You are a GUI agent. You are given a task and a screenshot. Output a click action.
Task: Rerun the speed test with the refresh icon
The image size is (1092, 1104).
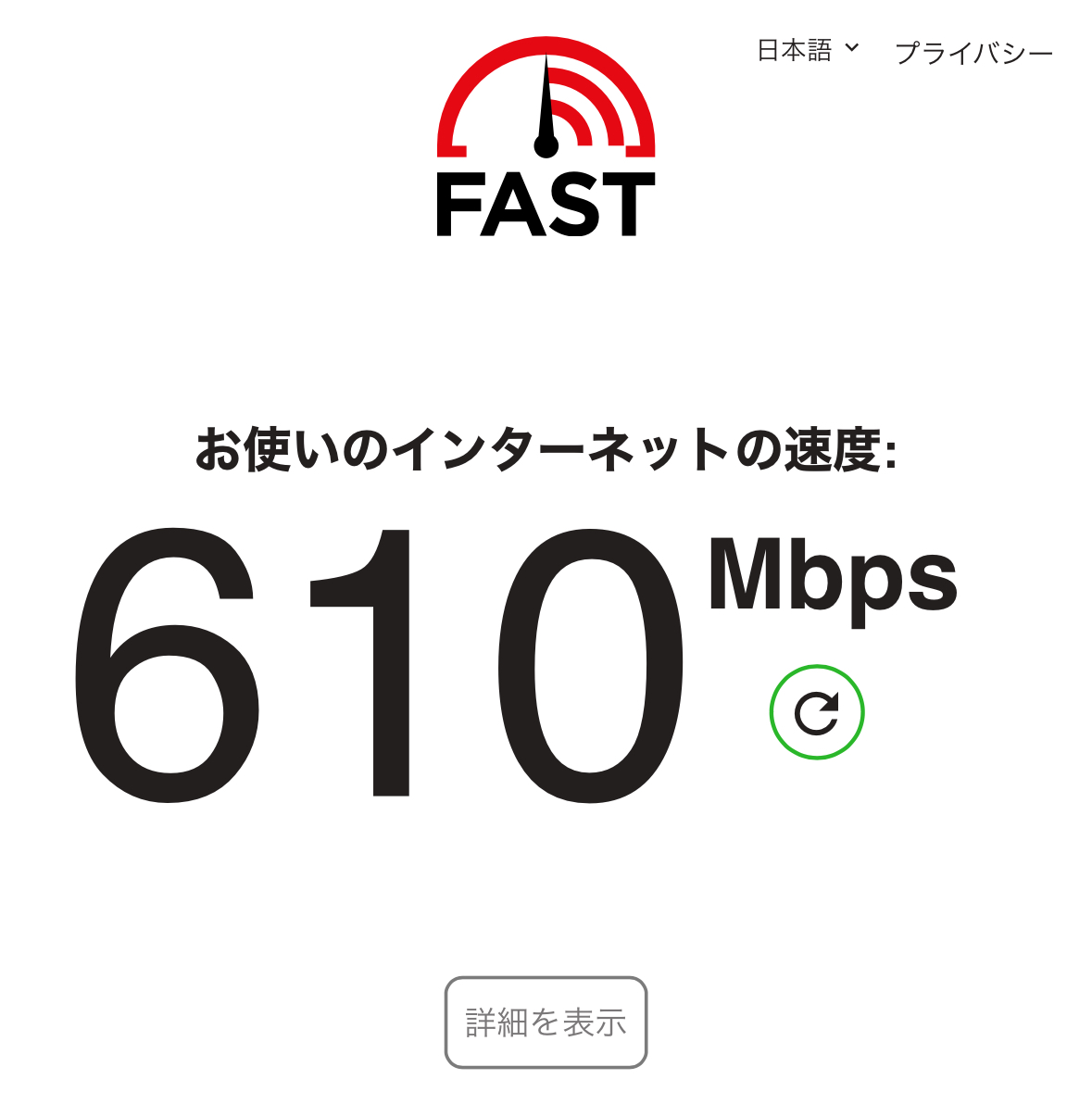click(817, 712)
